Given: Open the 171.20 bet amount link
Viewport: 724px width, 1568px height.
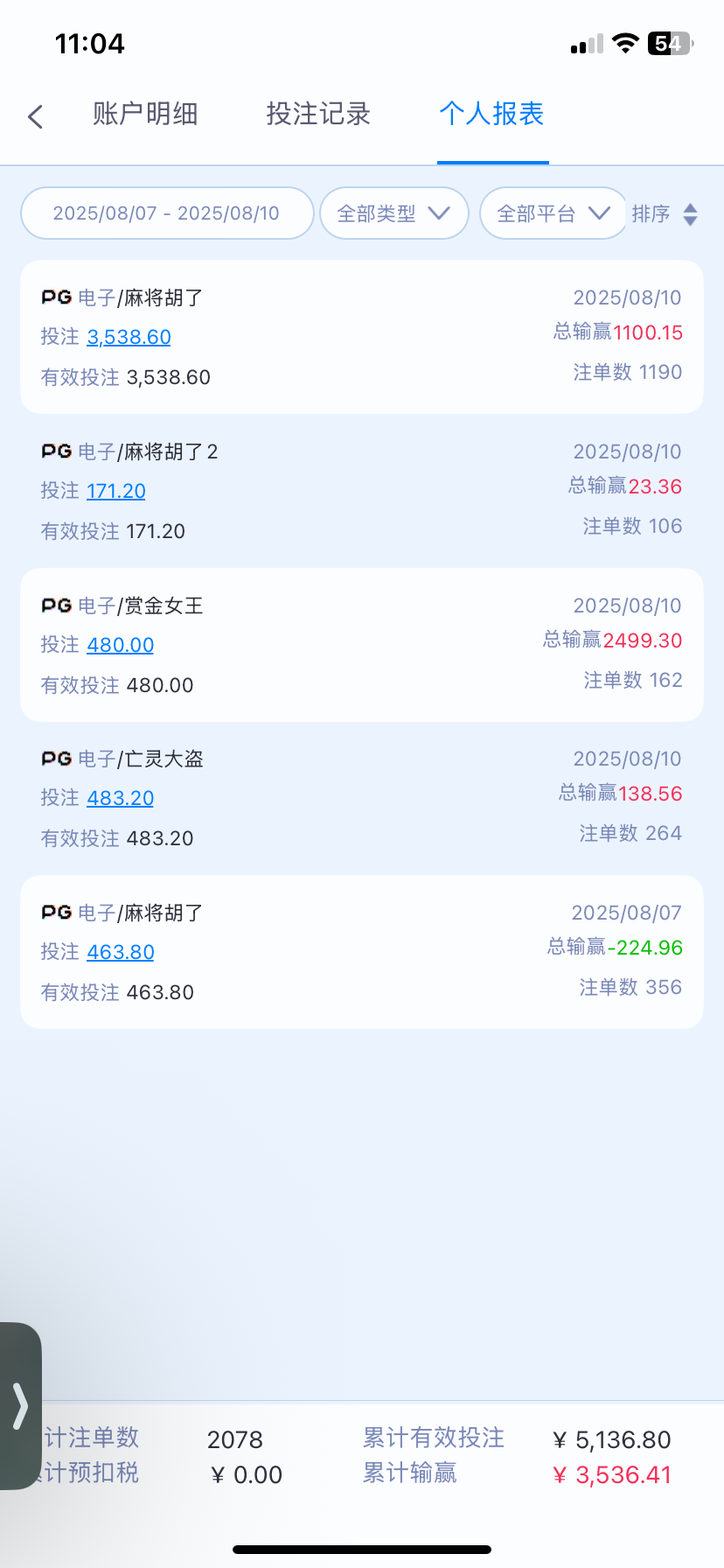Looking at the screenshot, I should coord(116,491).
